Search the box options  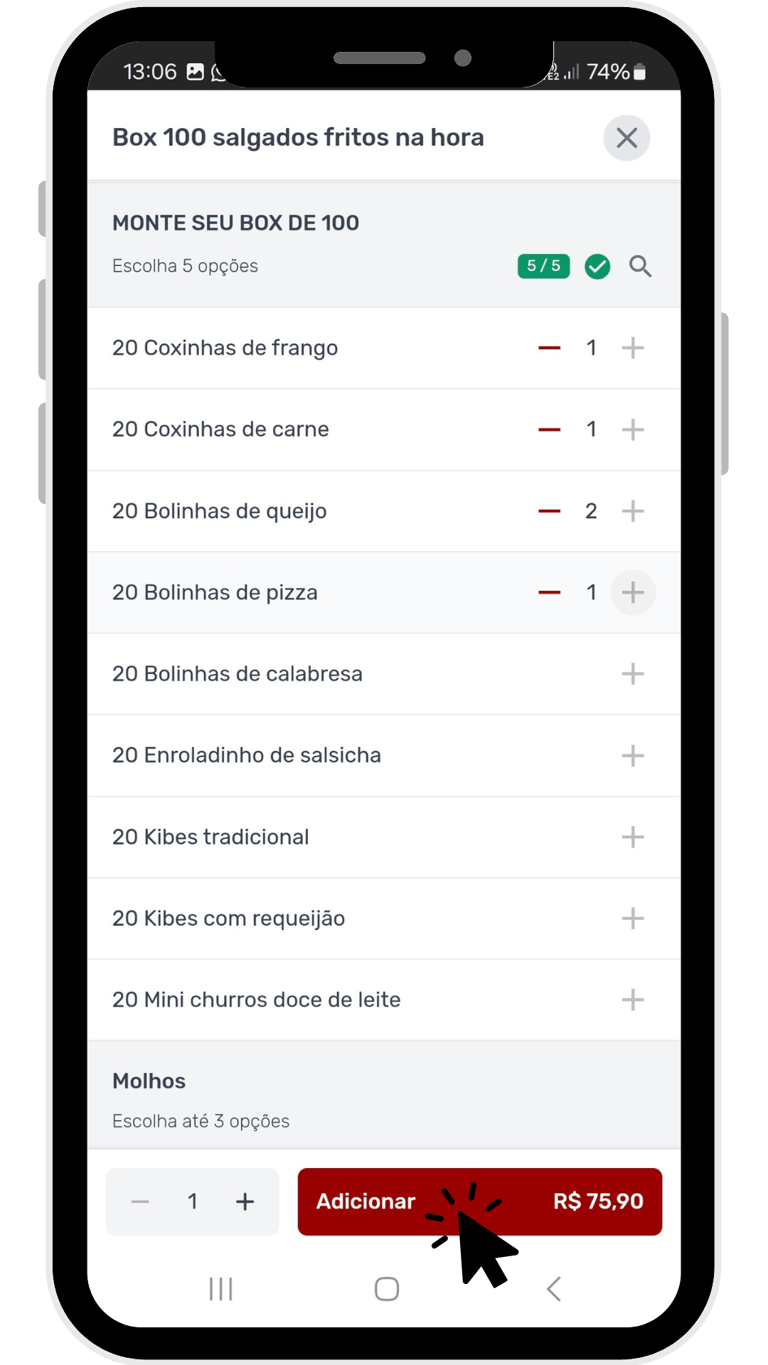[x=640, y=266]
